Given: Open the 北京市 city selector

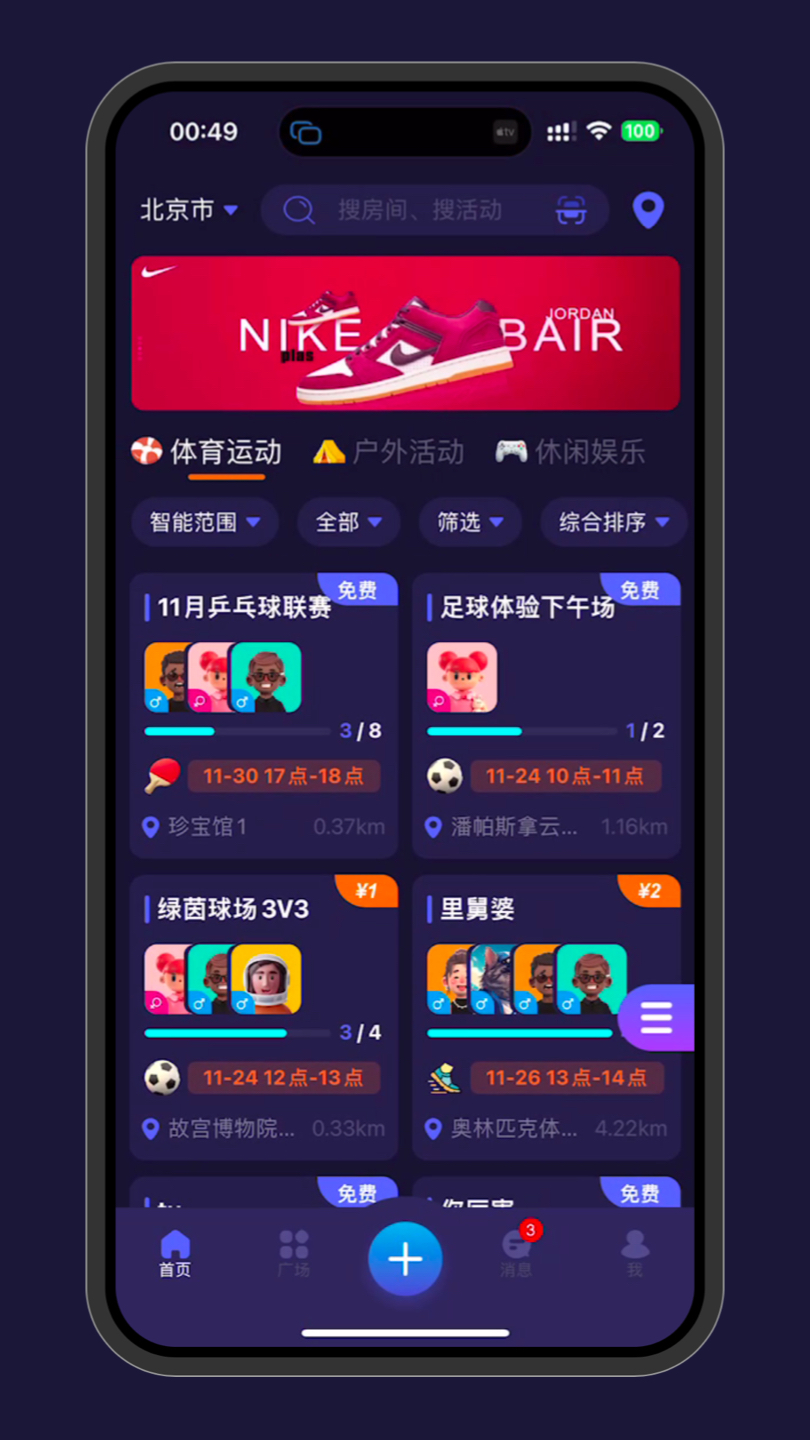Looking at the screenshot, I should [x=189, y=210].
